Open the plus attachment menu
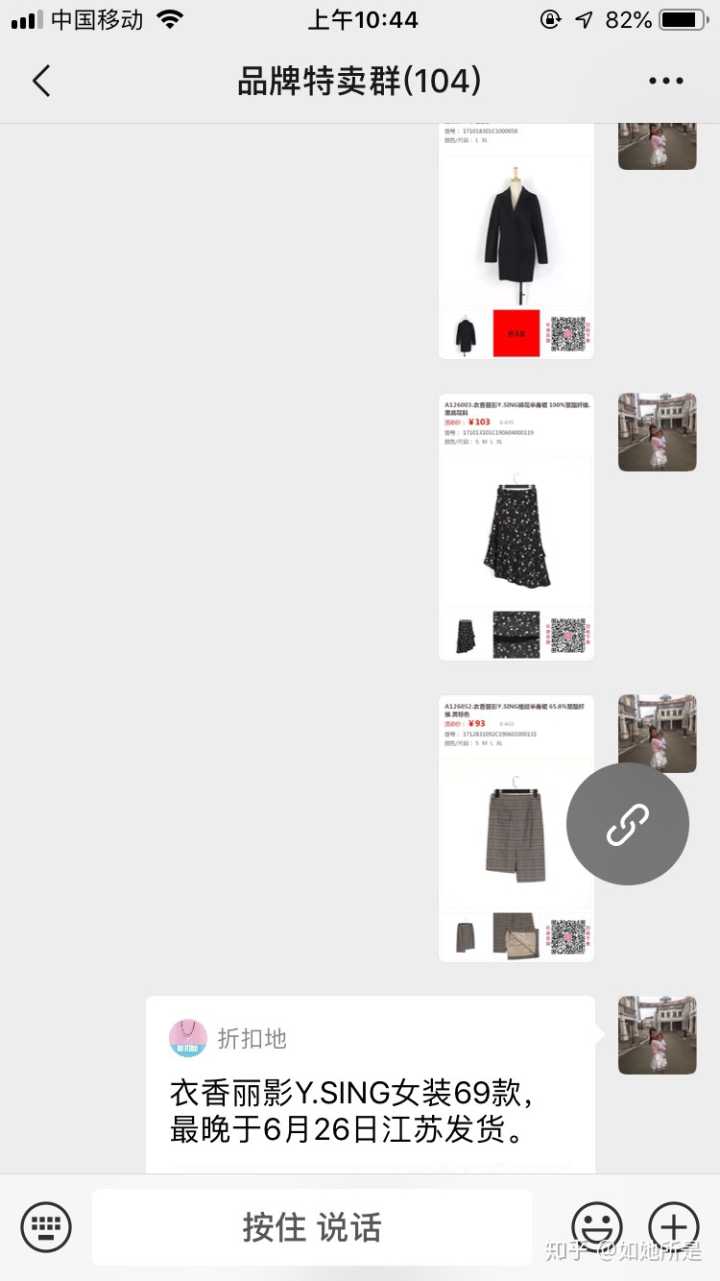 pos(674,1226)
